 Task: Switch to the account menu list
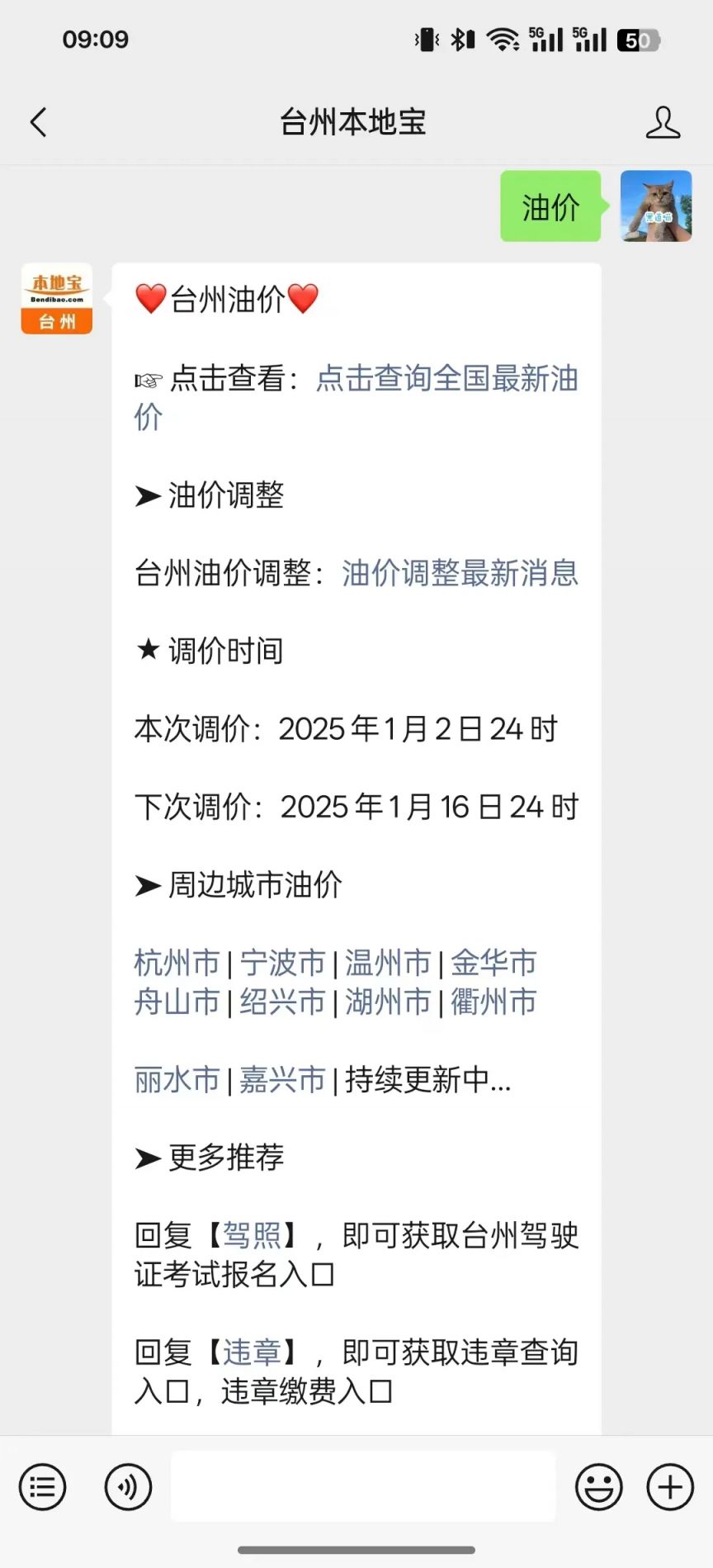(x=42, y=1487)
